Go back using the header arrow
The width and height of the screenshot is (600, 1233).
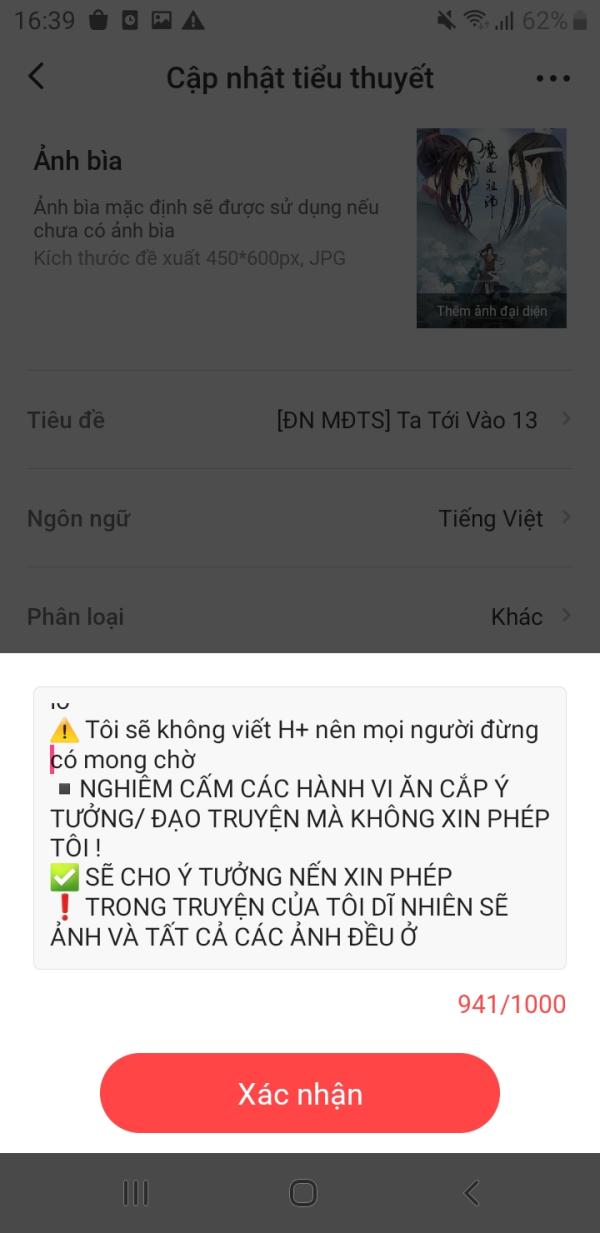(x=37, y=76)
